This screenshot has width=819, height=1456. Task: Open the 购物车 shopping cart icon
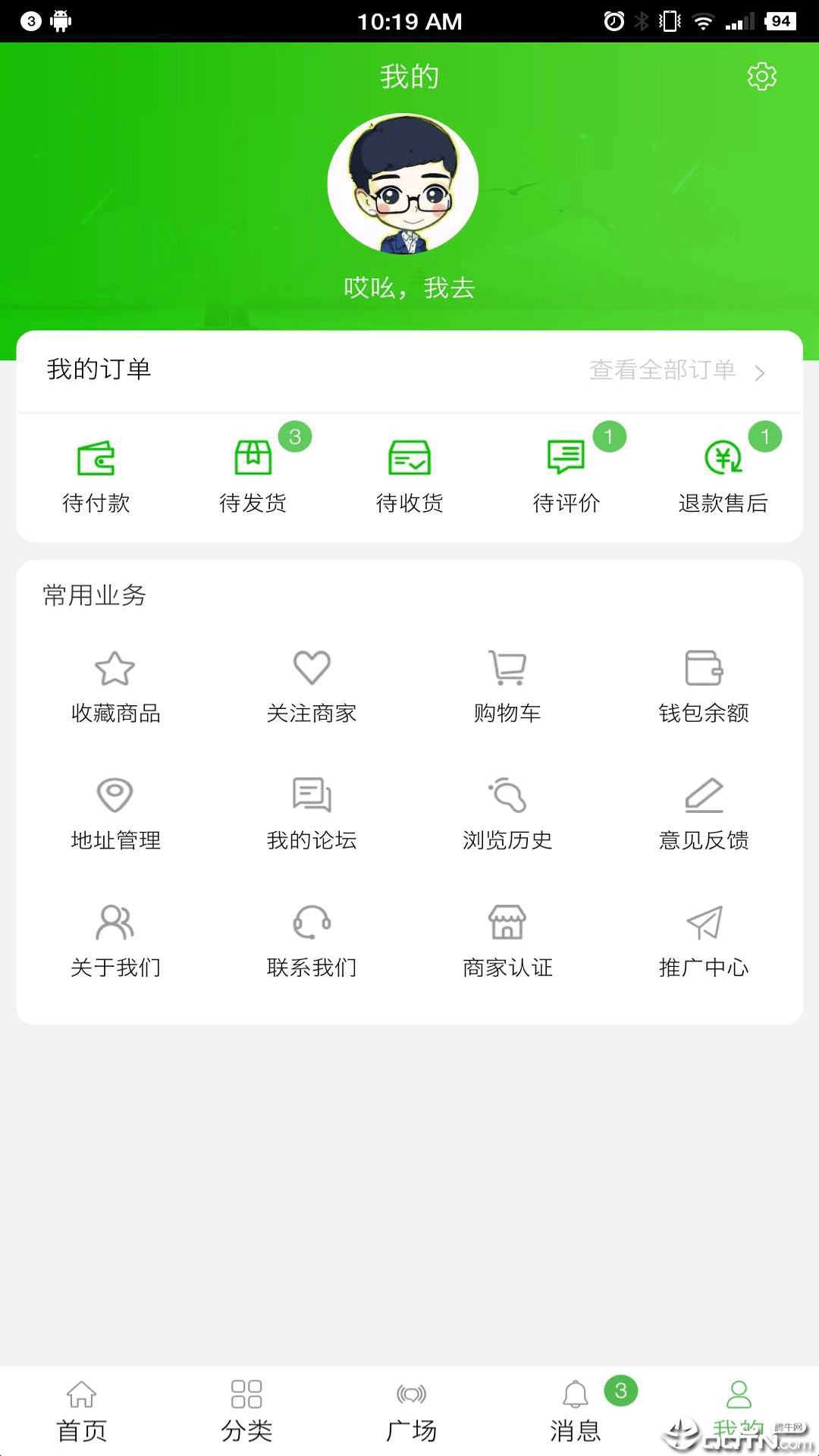pos(508,682)
